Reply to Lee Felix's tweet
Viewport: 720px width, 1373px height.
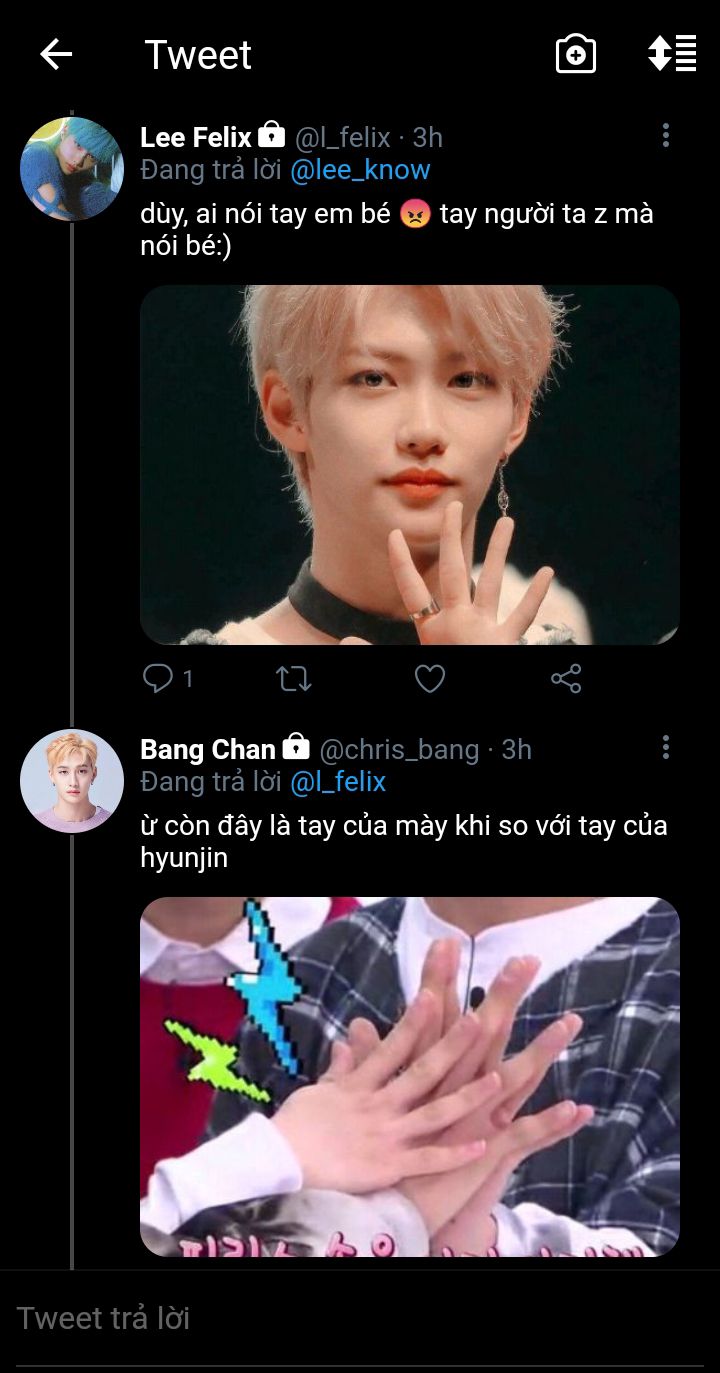pyautogui.click(x=158, y=680)
